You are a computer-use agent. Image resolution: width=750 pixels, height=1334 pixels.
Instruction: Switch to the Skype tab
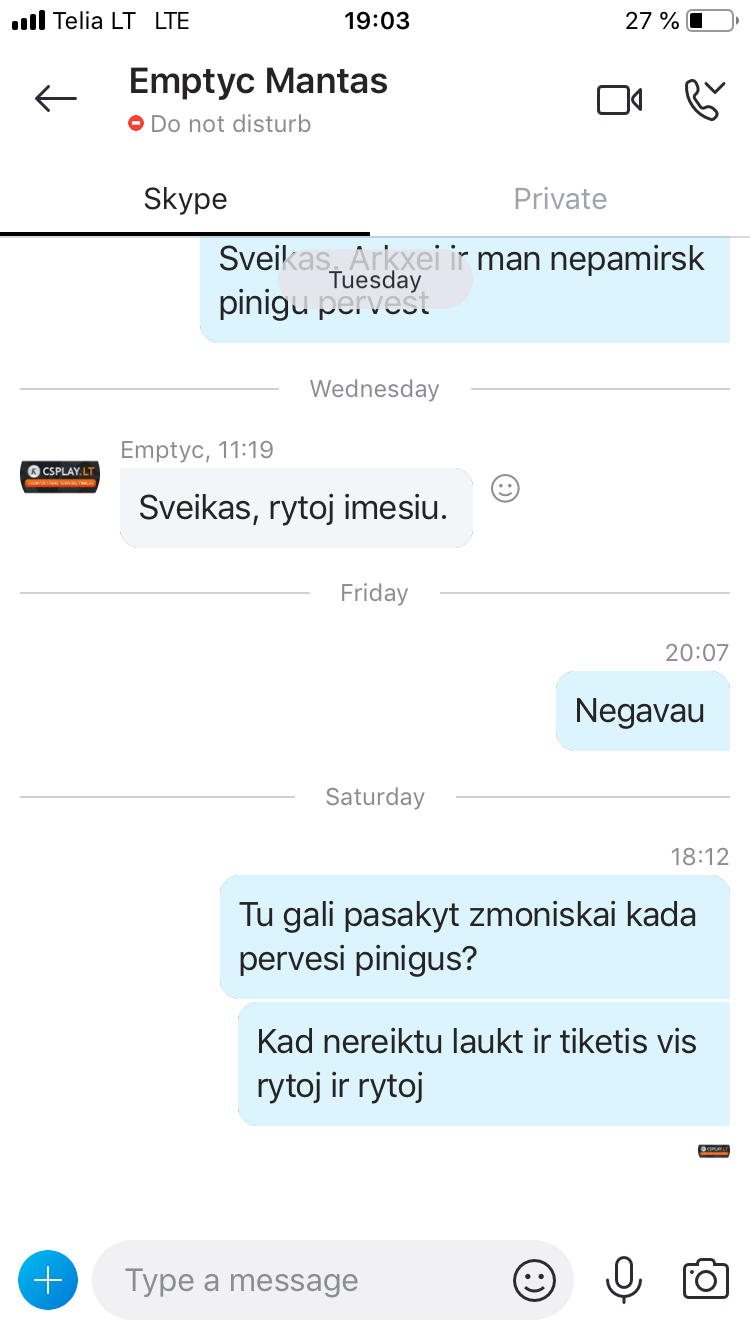click(x=185, y=199)
